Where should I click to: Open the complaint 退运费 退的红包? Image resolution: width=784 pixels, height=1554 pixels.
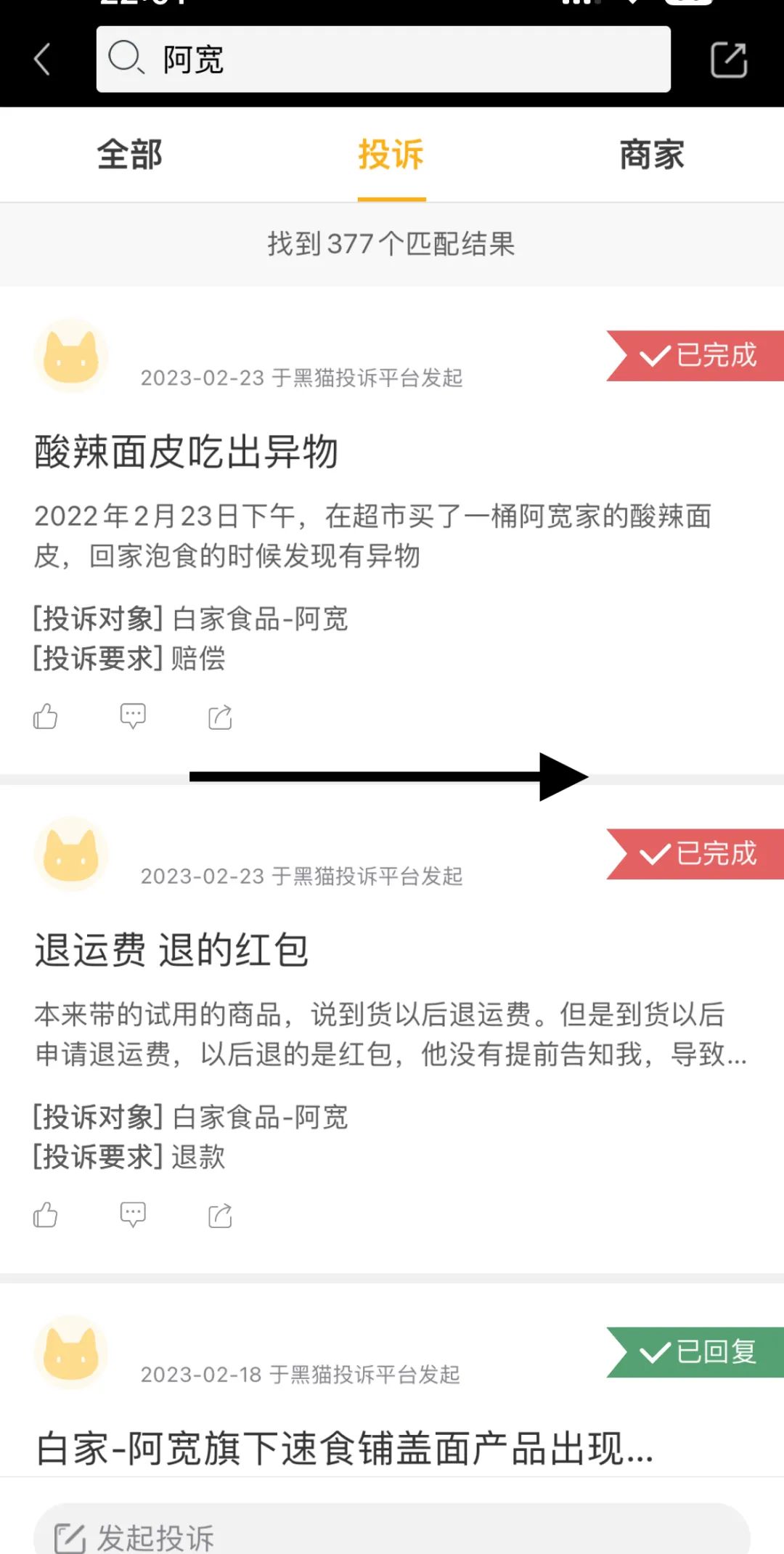pos(172,950)
